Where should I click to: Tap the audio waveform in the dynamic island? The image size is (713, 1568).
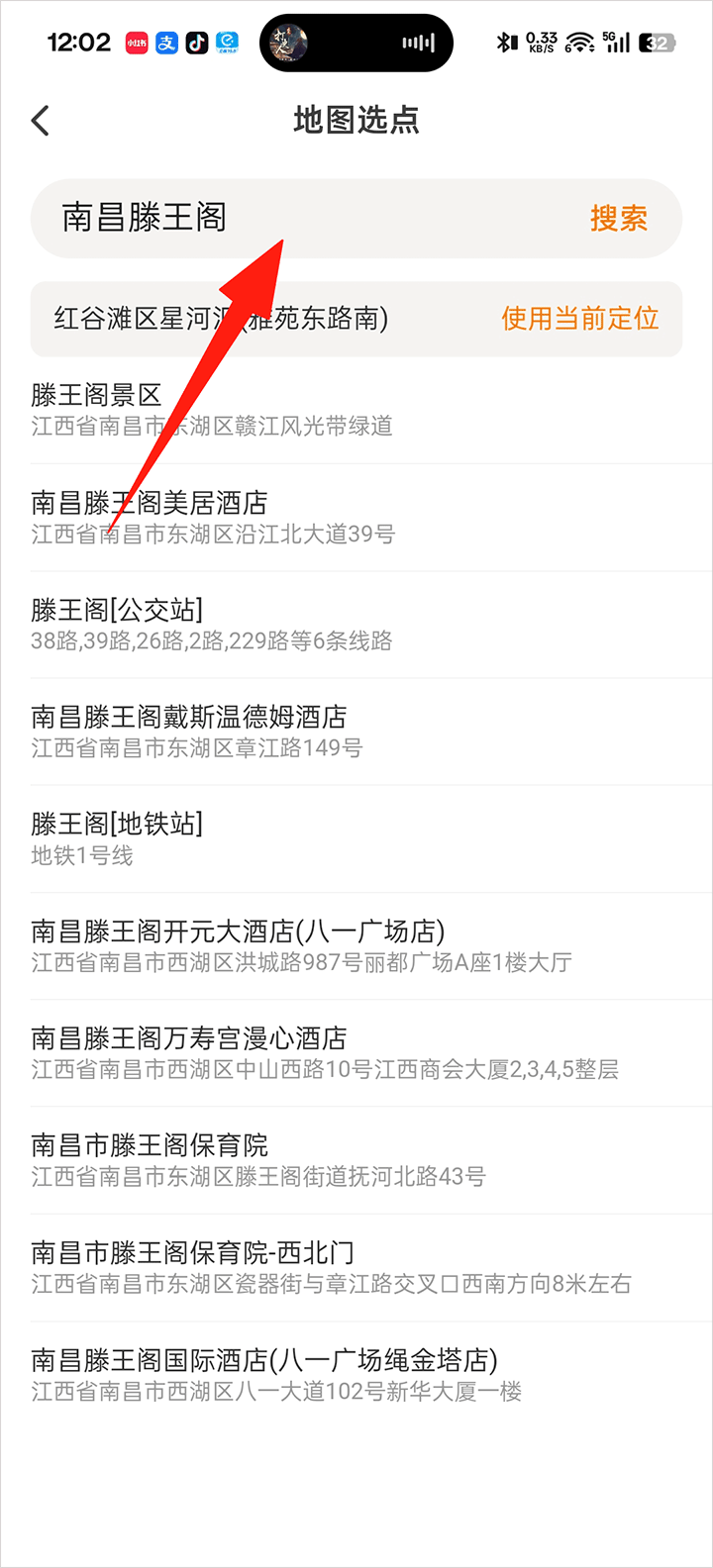pos(419,42)
